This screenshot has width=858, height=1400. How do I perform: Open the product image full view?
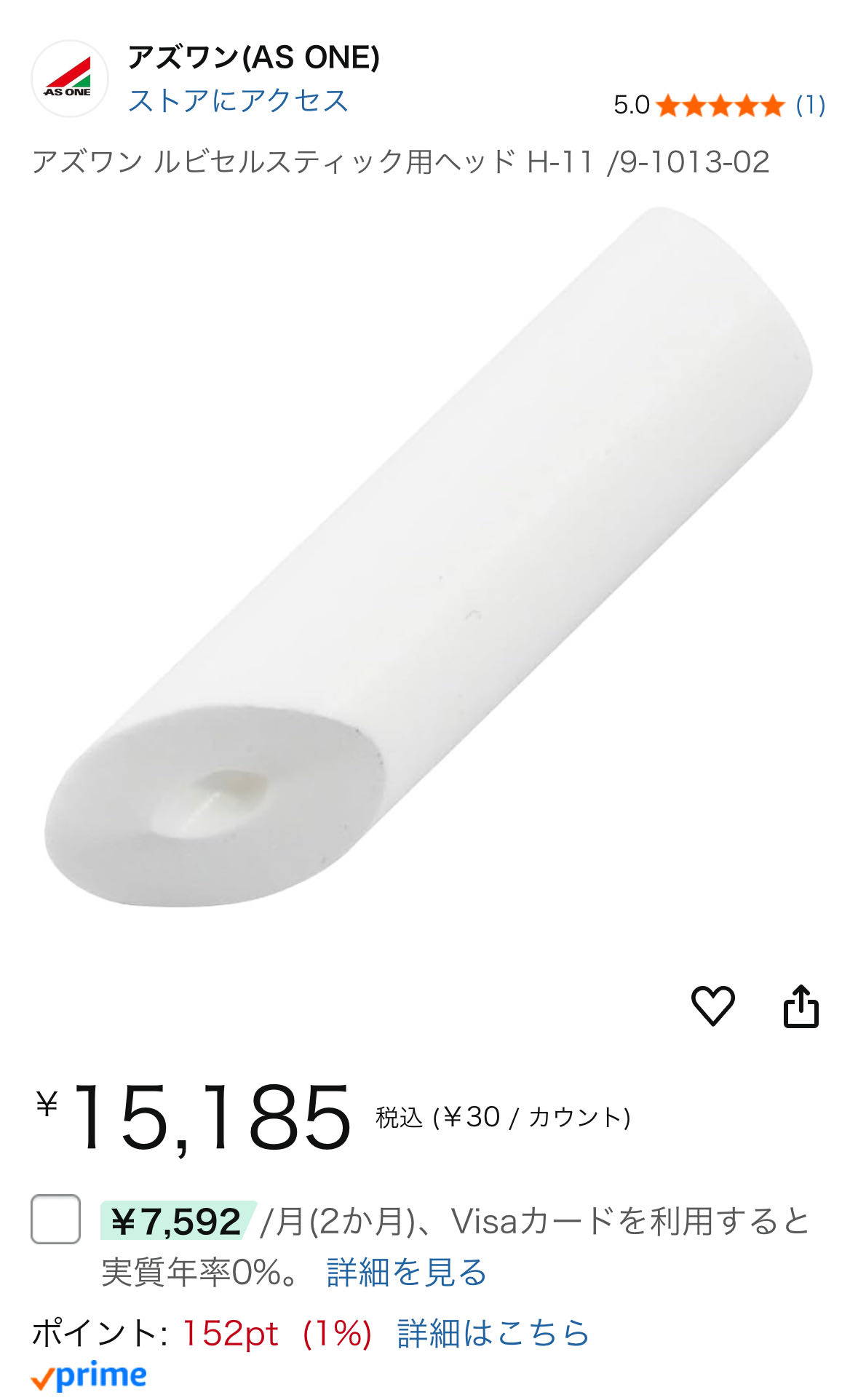[x=429, y=557]
